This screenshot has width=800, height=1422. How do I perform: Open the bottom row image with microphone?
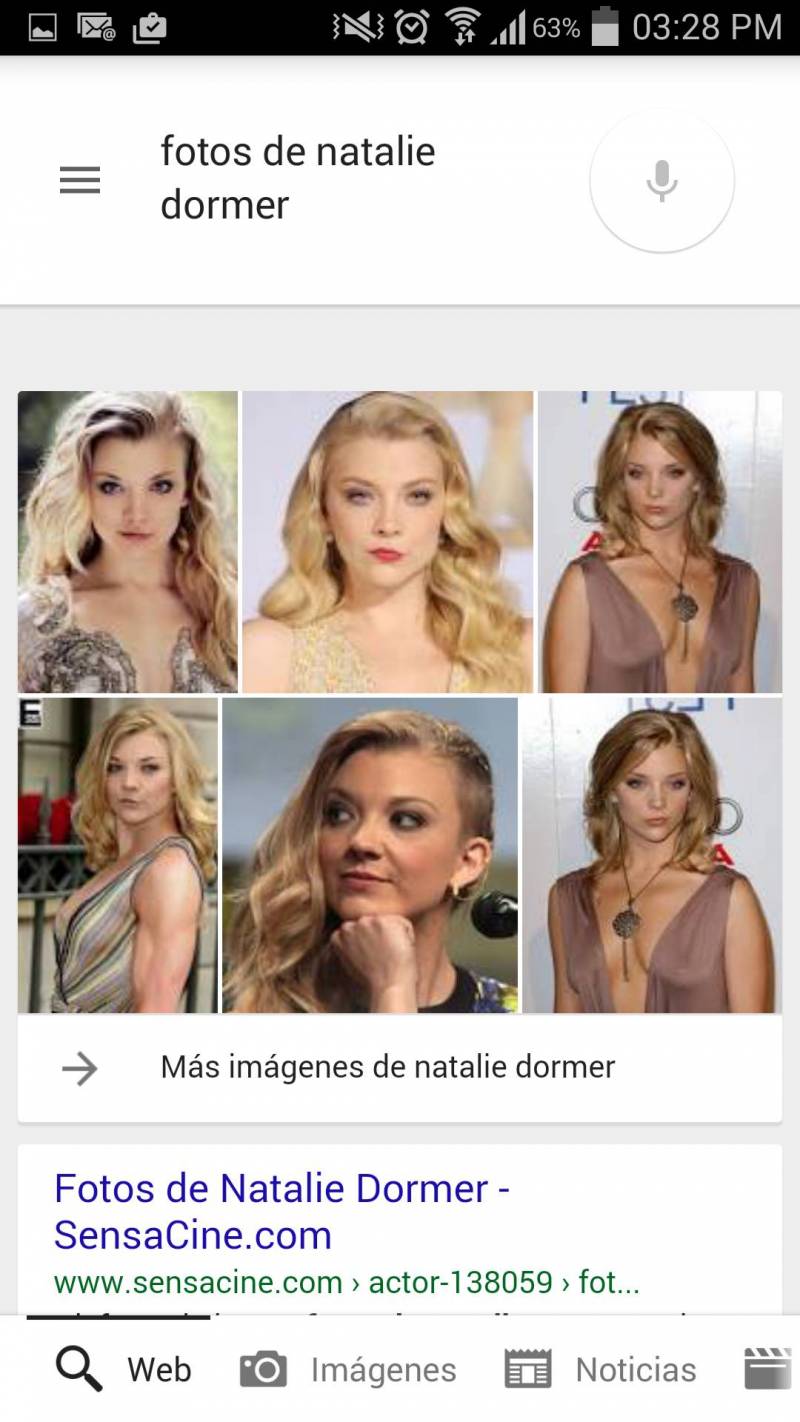click(370, 855)
